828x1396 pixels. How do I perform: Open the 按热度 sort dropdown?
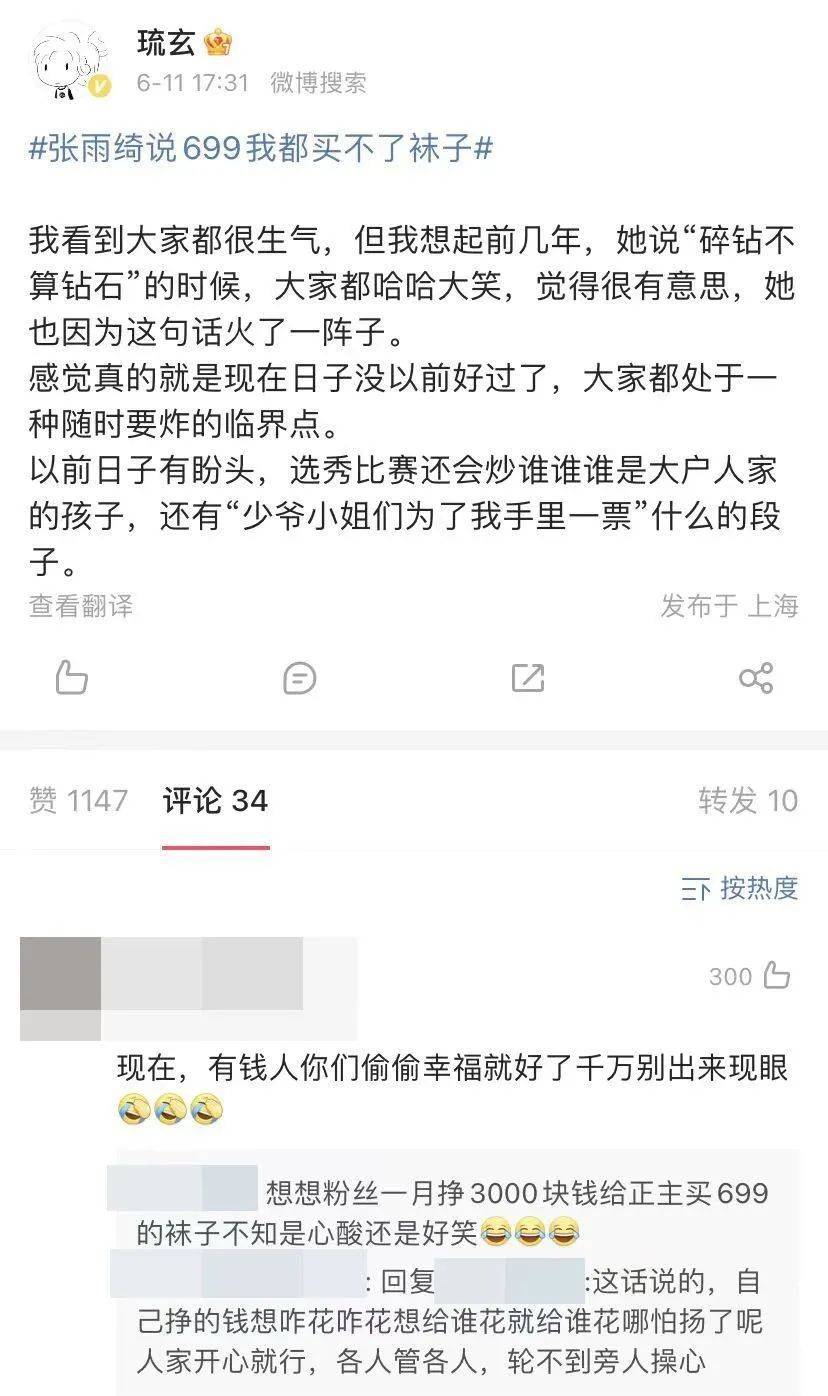(x=740, y=888)
